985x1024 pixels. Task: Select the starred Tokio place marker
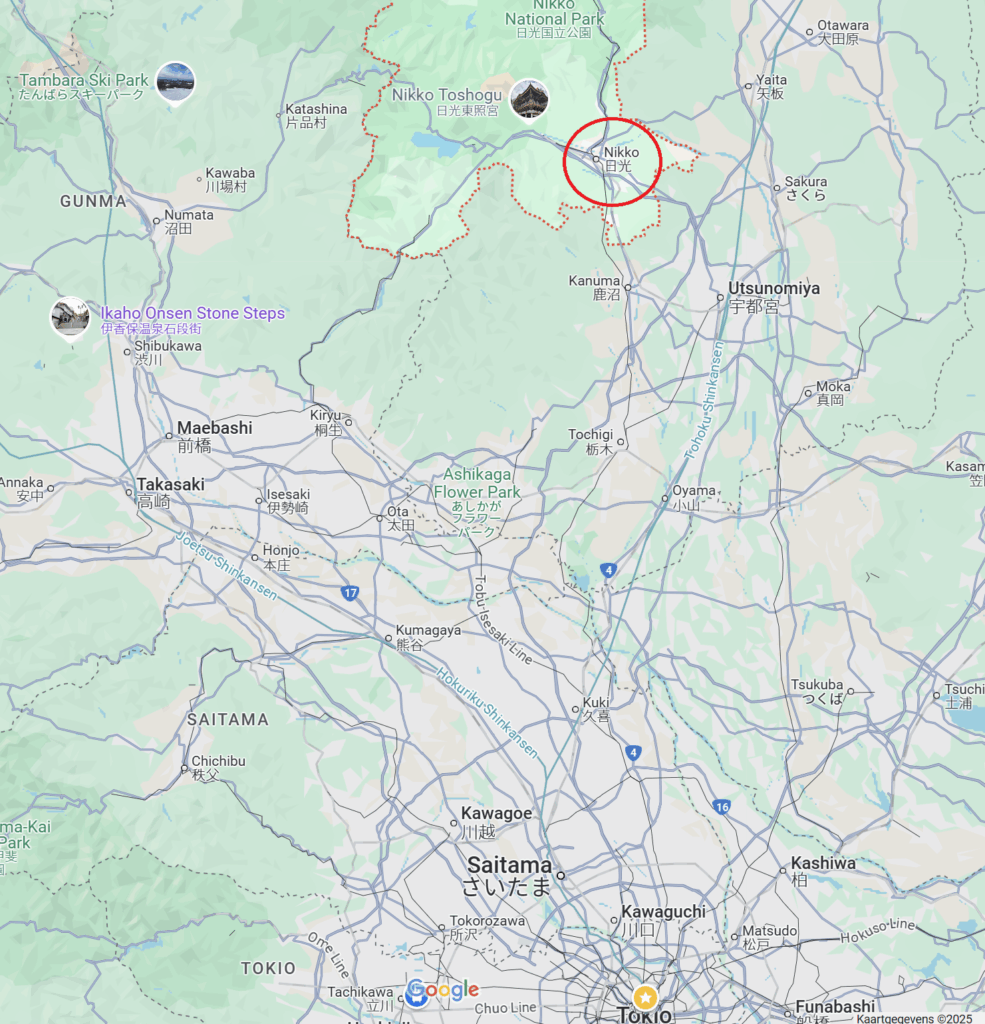[x=646, y=998]
